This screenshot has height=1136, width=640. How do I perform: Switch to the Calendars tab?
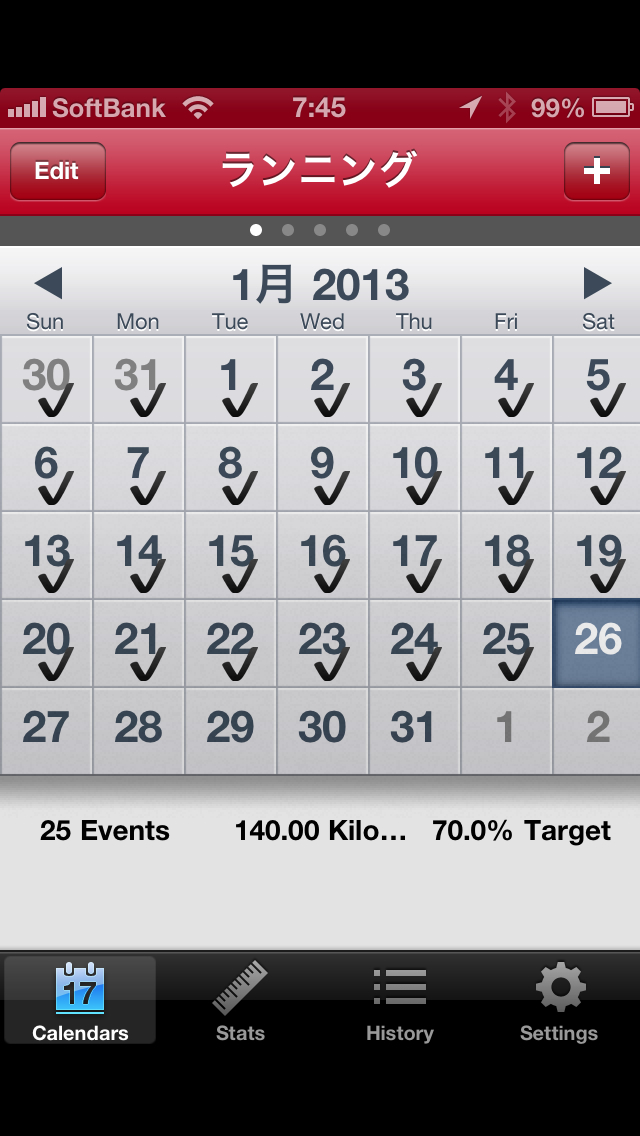coord(80,1001)
